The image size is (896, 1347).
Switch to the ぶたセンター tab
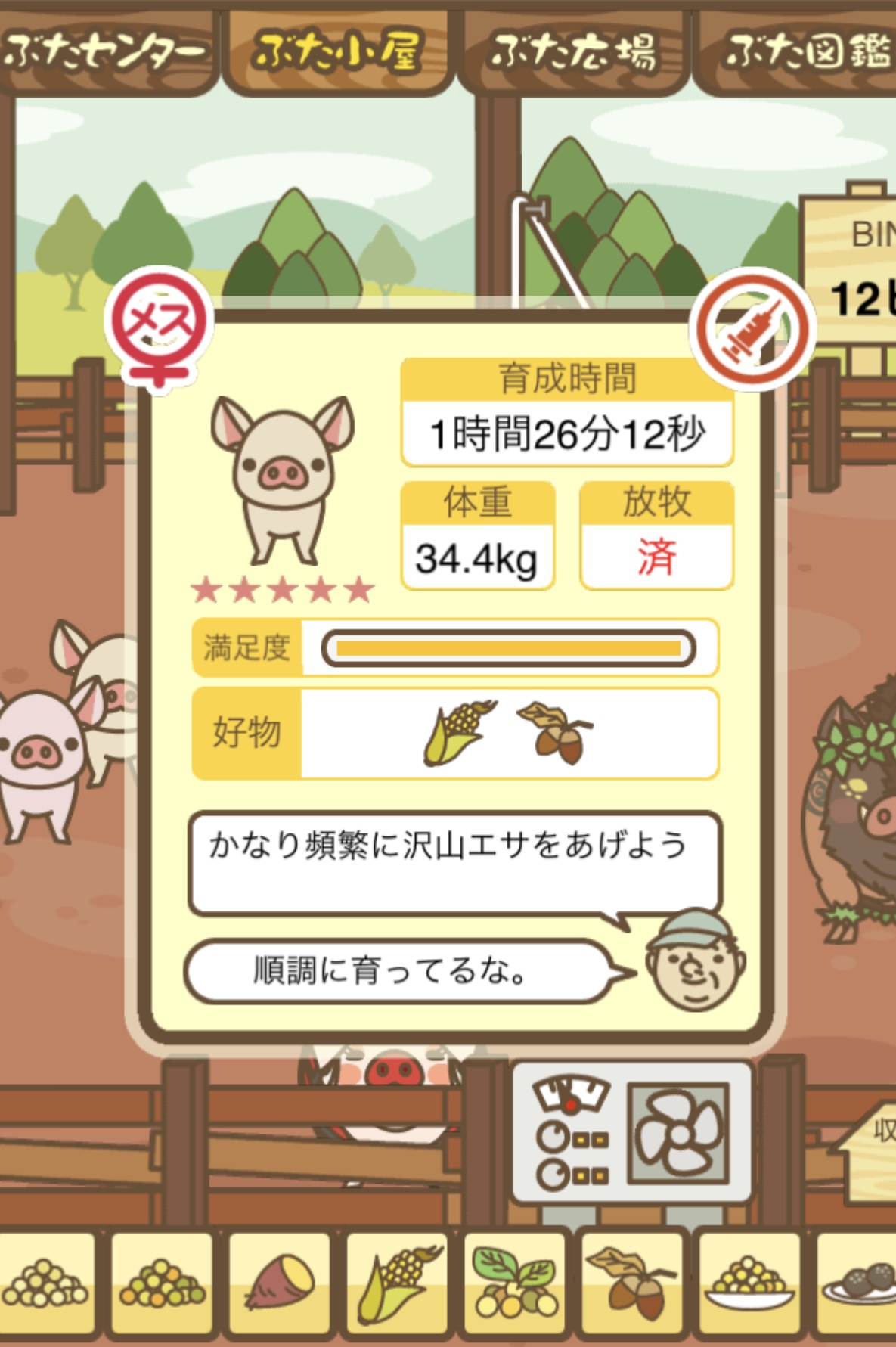[x=104, y=51]
